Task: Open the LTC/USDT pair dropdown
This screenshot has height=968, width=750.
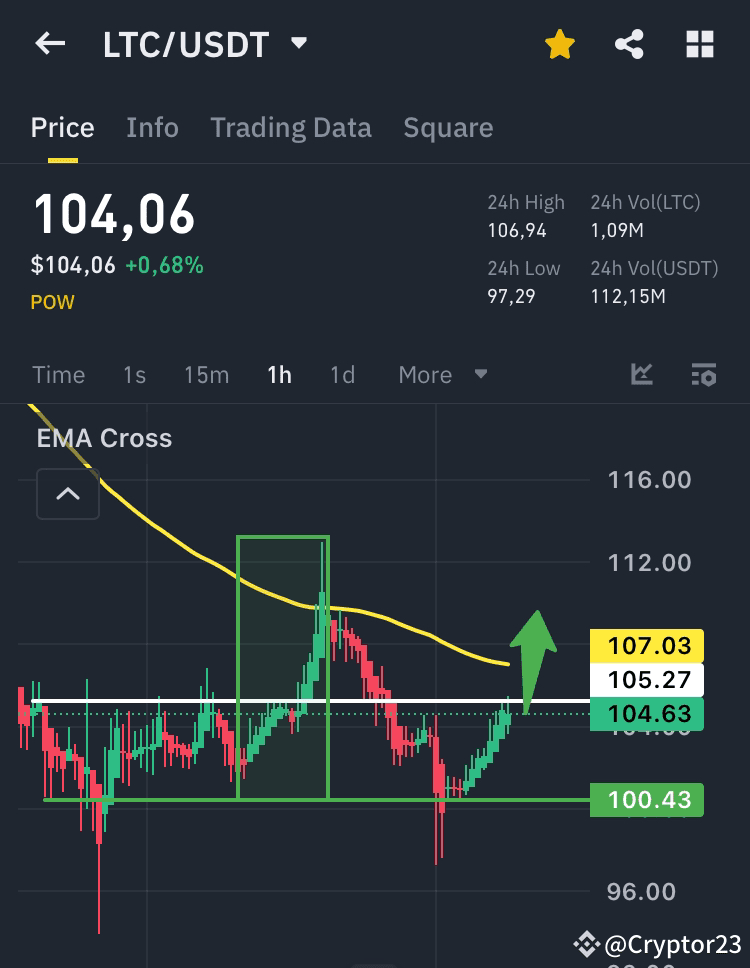Action: tap(296, 44)
